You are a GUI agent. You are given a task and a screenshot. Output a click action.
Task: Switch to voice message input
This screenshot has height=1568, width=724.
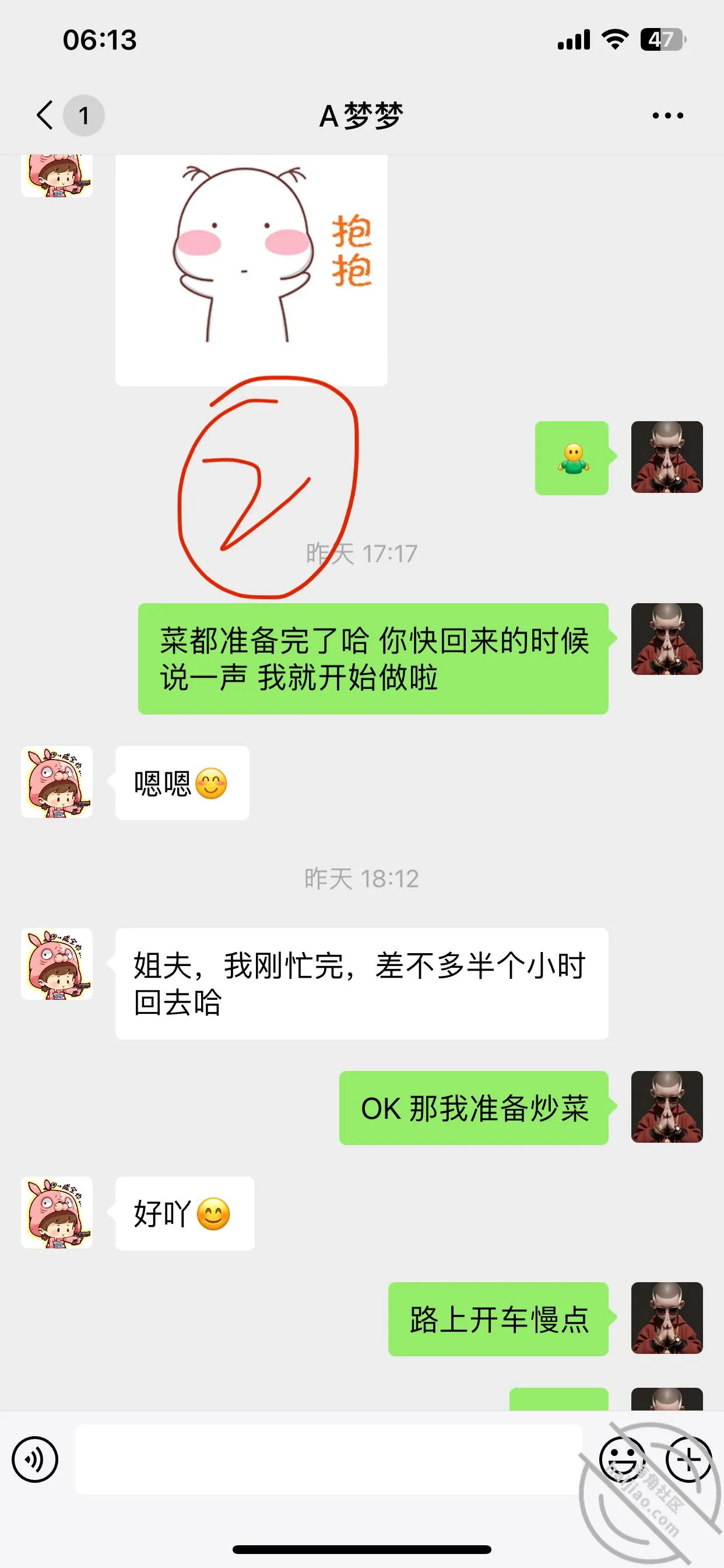coord(34,1459)
